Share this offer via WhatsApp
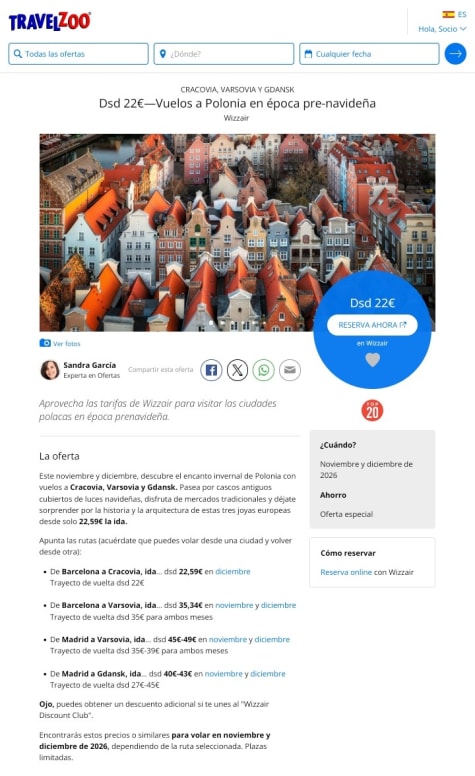 click(264, 370)
